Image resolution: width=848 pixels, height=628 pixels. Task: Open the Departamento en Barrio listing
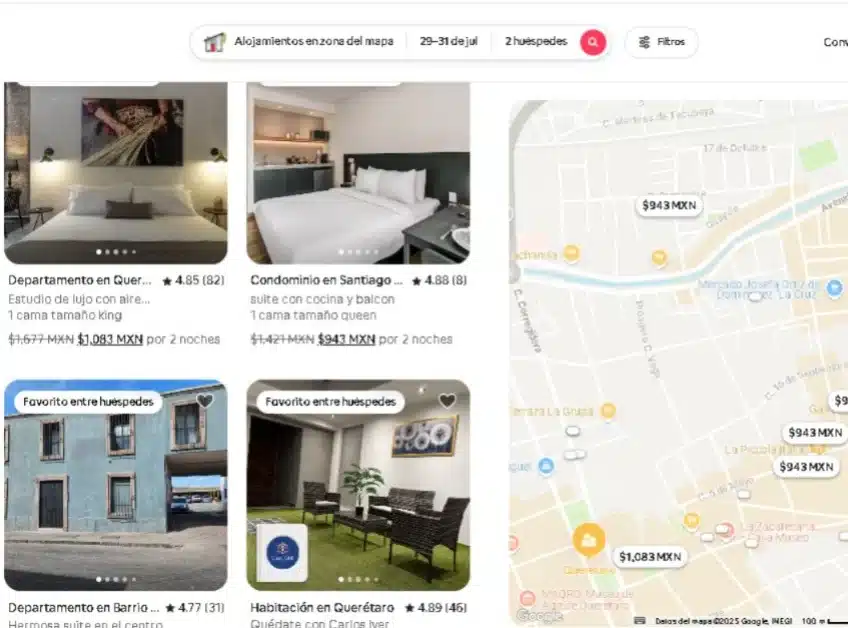116,484
